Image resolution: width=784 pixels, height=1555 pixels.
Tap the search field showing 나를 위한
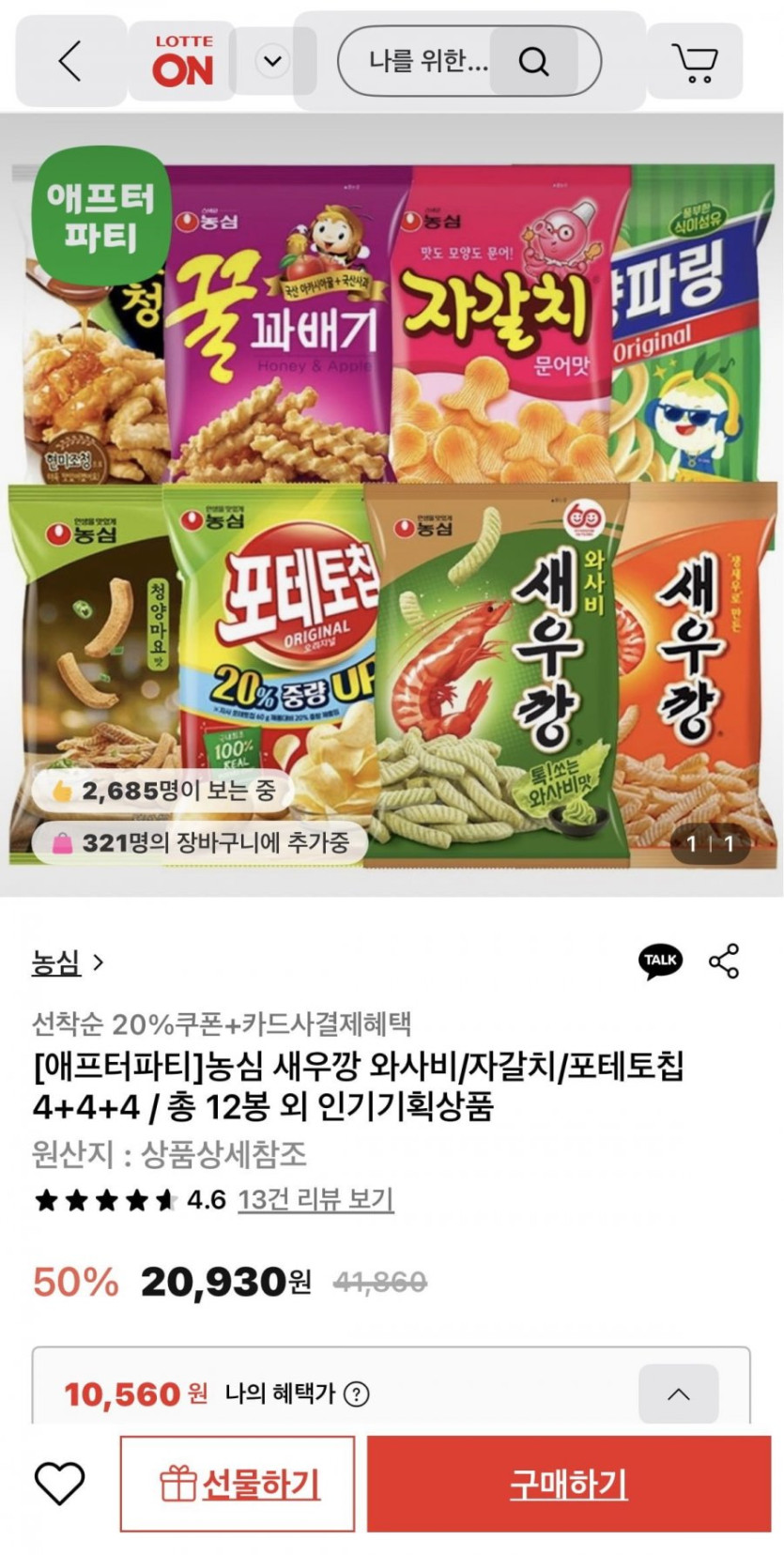[427, 62]
